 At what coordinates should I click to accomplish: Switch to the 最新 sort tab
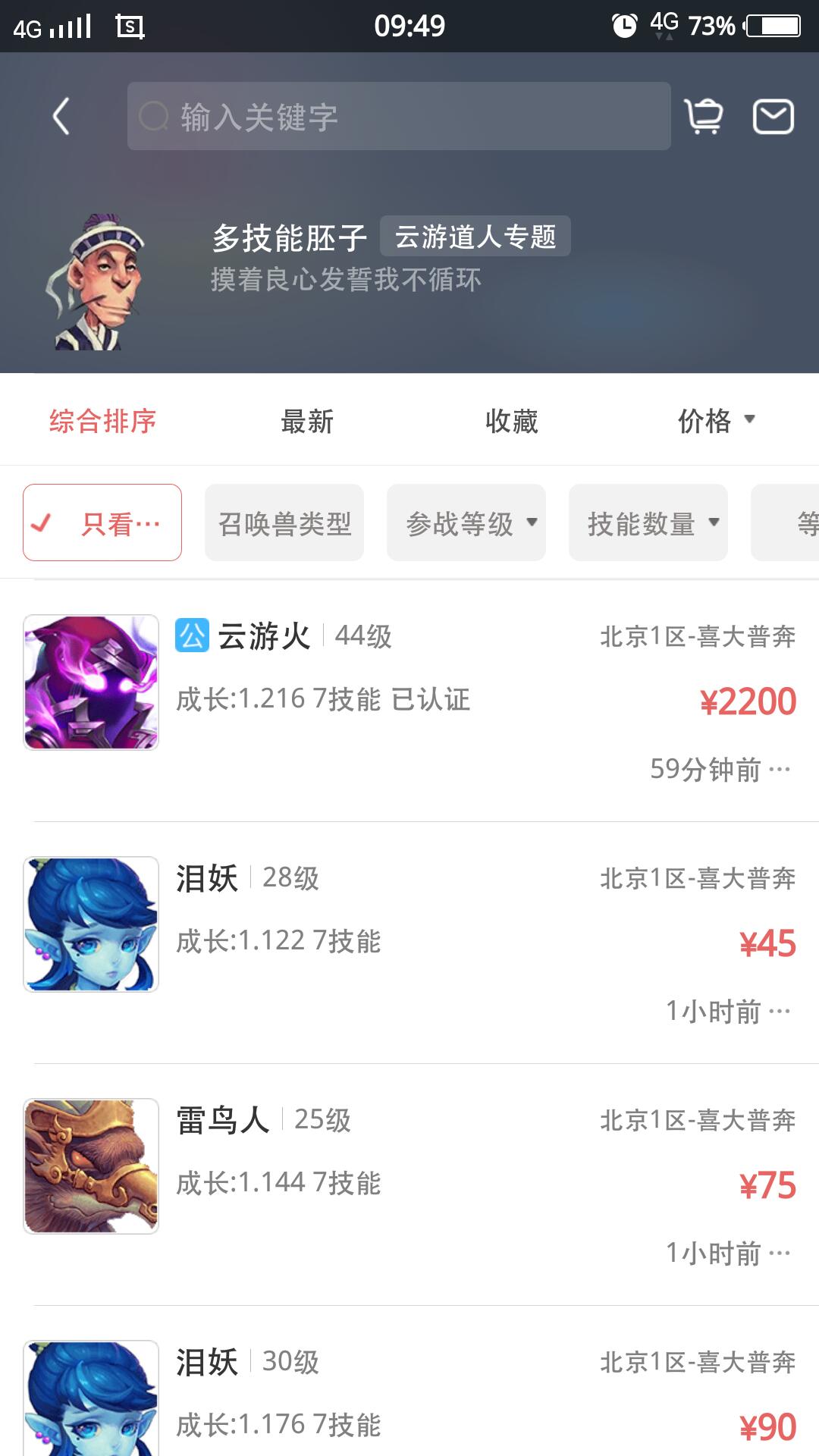click(x=307, y=421)
